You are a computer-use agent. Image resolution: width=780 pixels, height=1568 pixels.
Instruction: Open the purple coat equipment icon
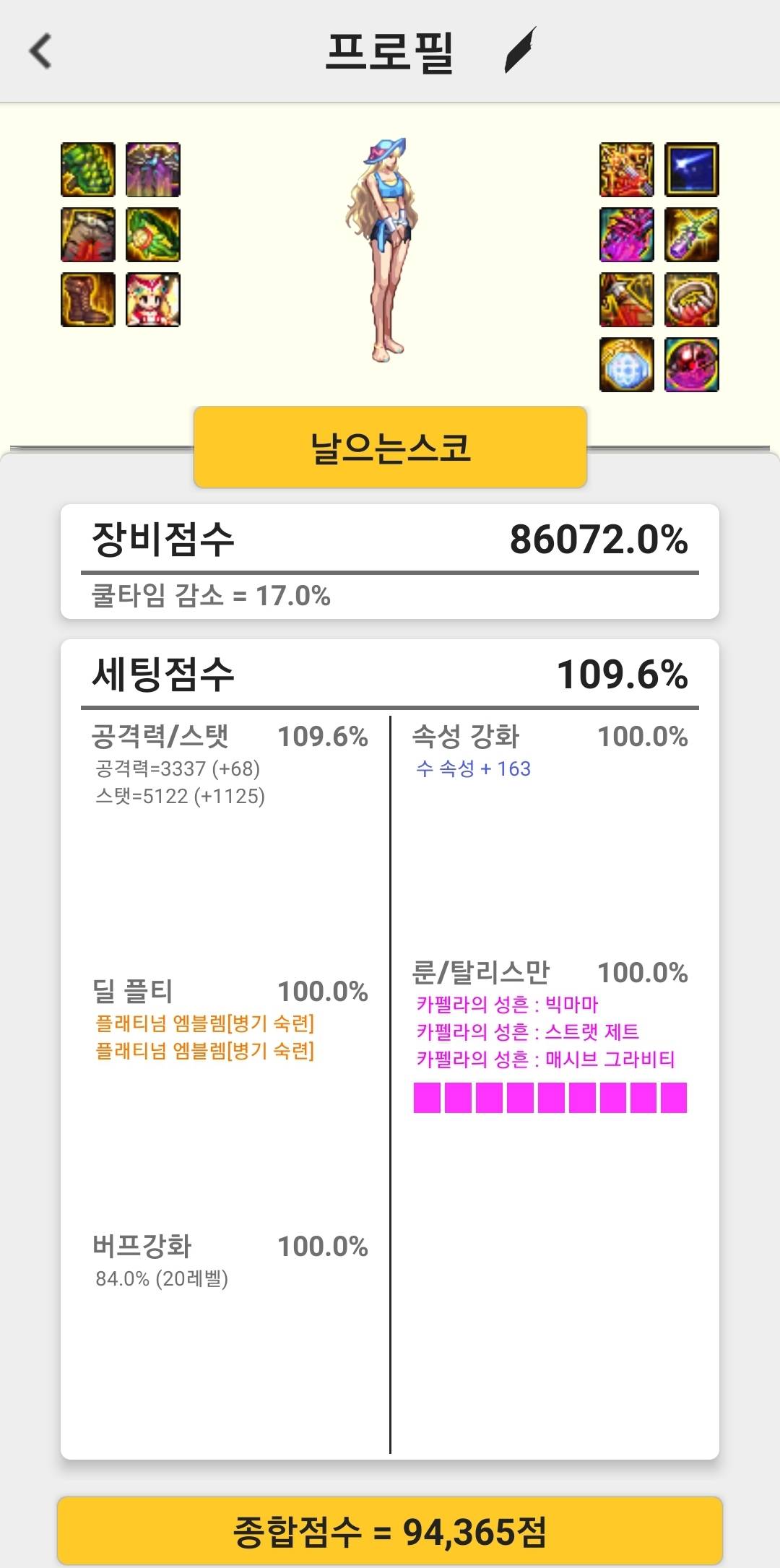pyautogui.click(x=153, y=170)
